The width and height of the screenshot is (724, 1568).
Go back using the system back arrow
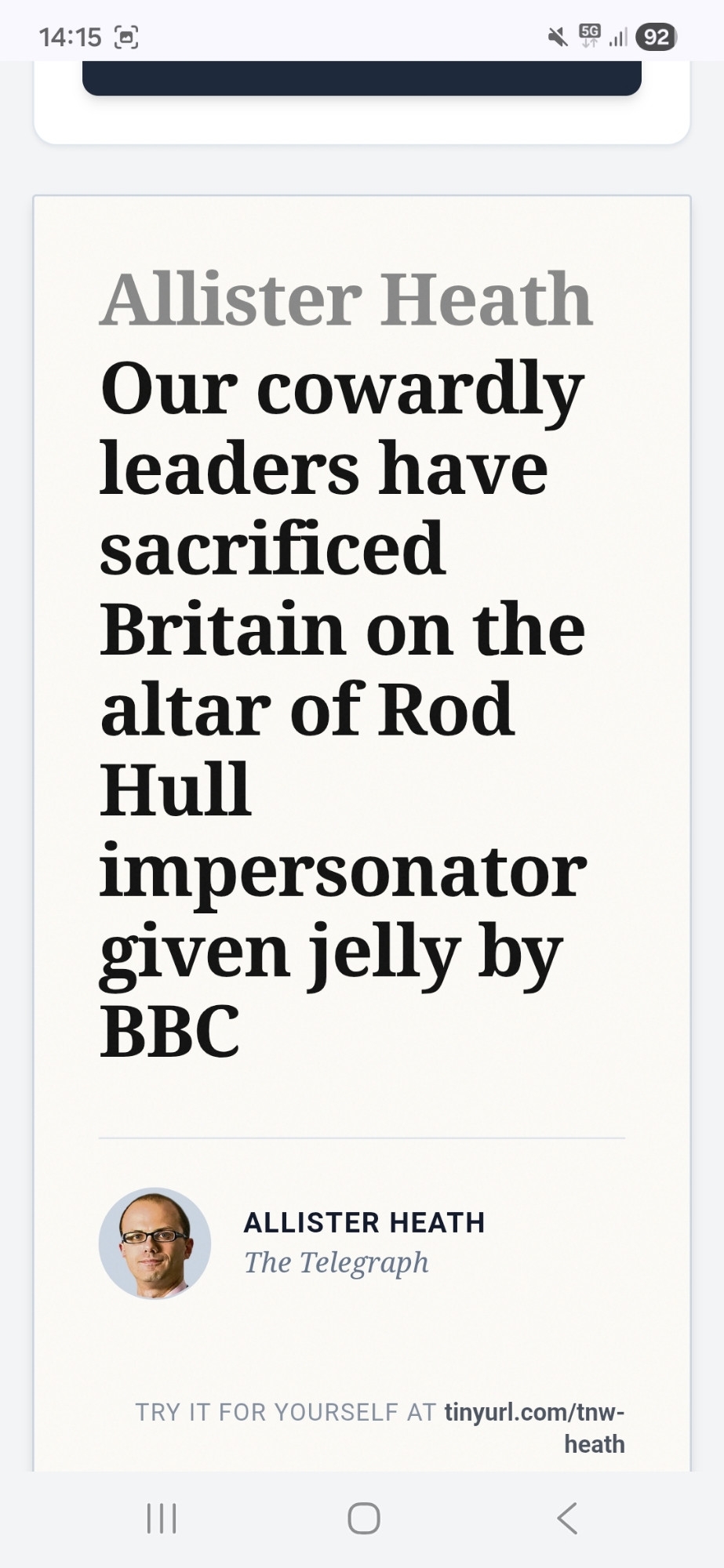(567, 1518)
